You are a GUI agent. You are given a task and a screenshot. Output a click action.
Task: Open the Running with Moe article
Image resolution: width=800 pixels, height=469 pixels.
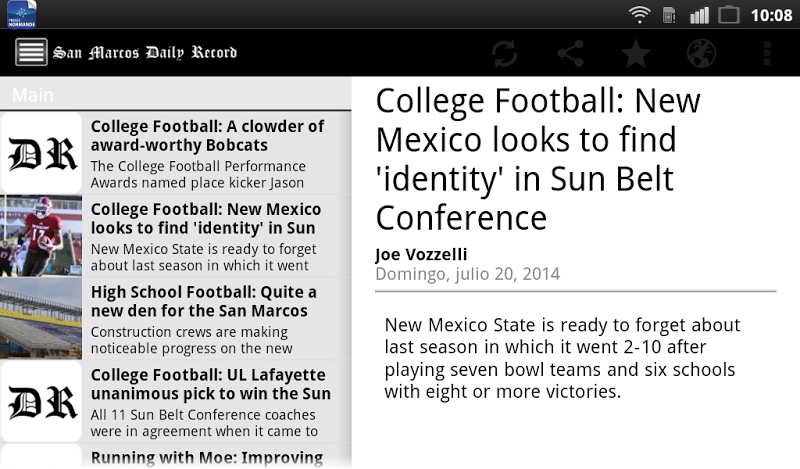(207, 458)
